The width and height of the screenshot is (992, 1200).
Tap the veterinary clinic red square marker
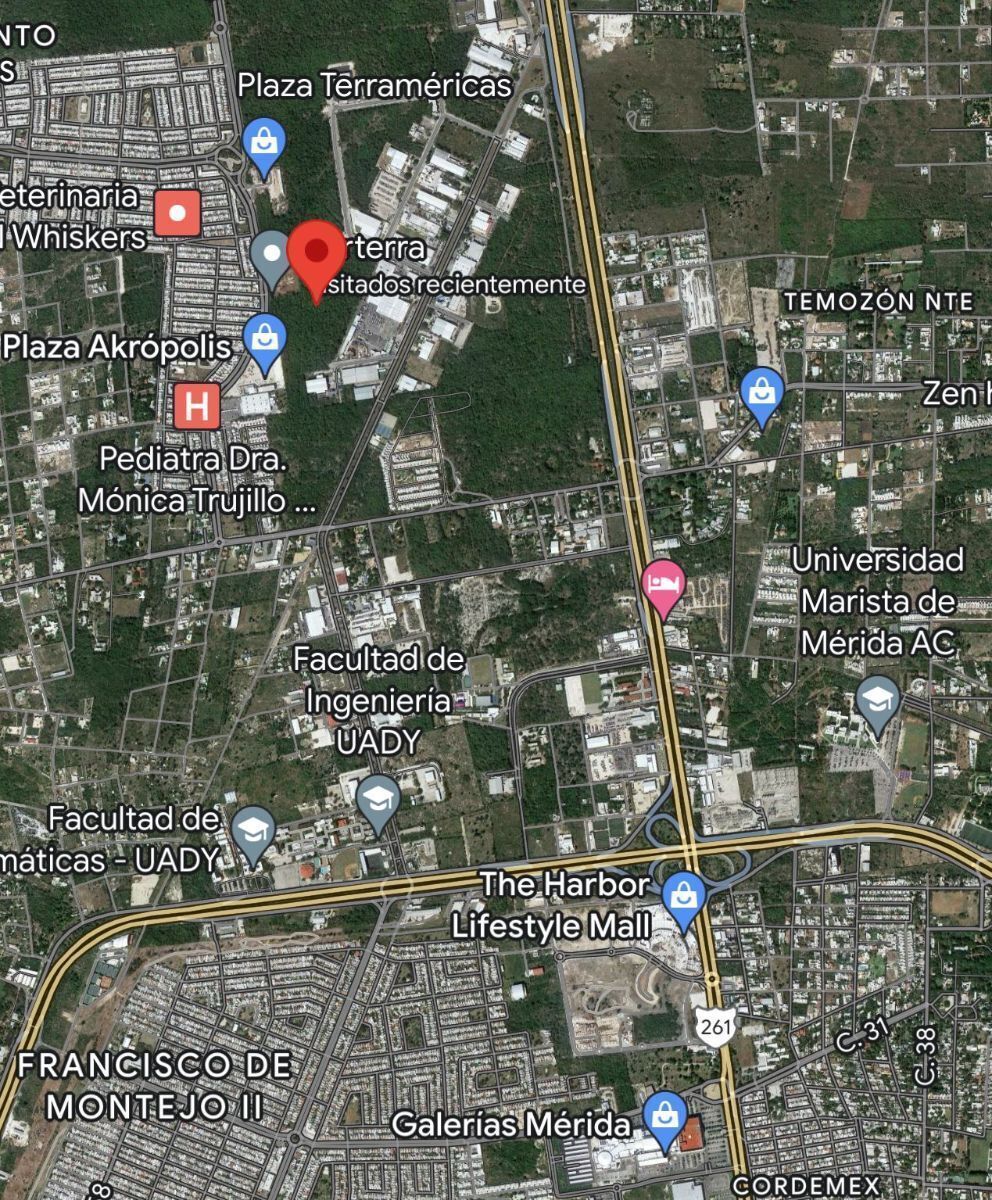[178, 213]
